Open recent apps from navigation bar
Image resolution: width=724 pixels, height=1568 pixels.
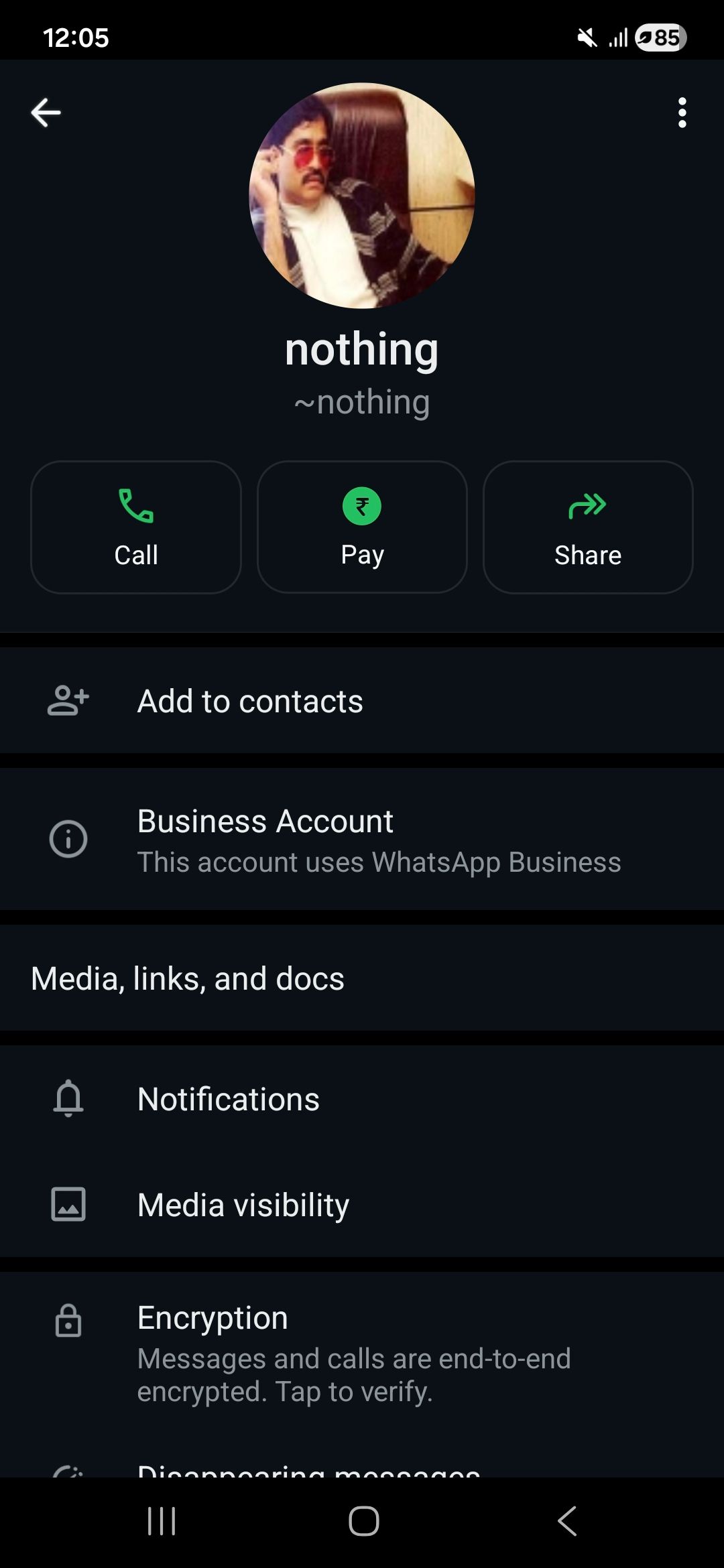162,1521
